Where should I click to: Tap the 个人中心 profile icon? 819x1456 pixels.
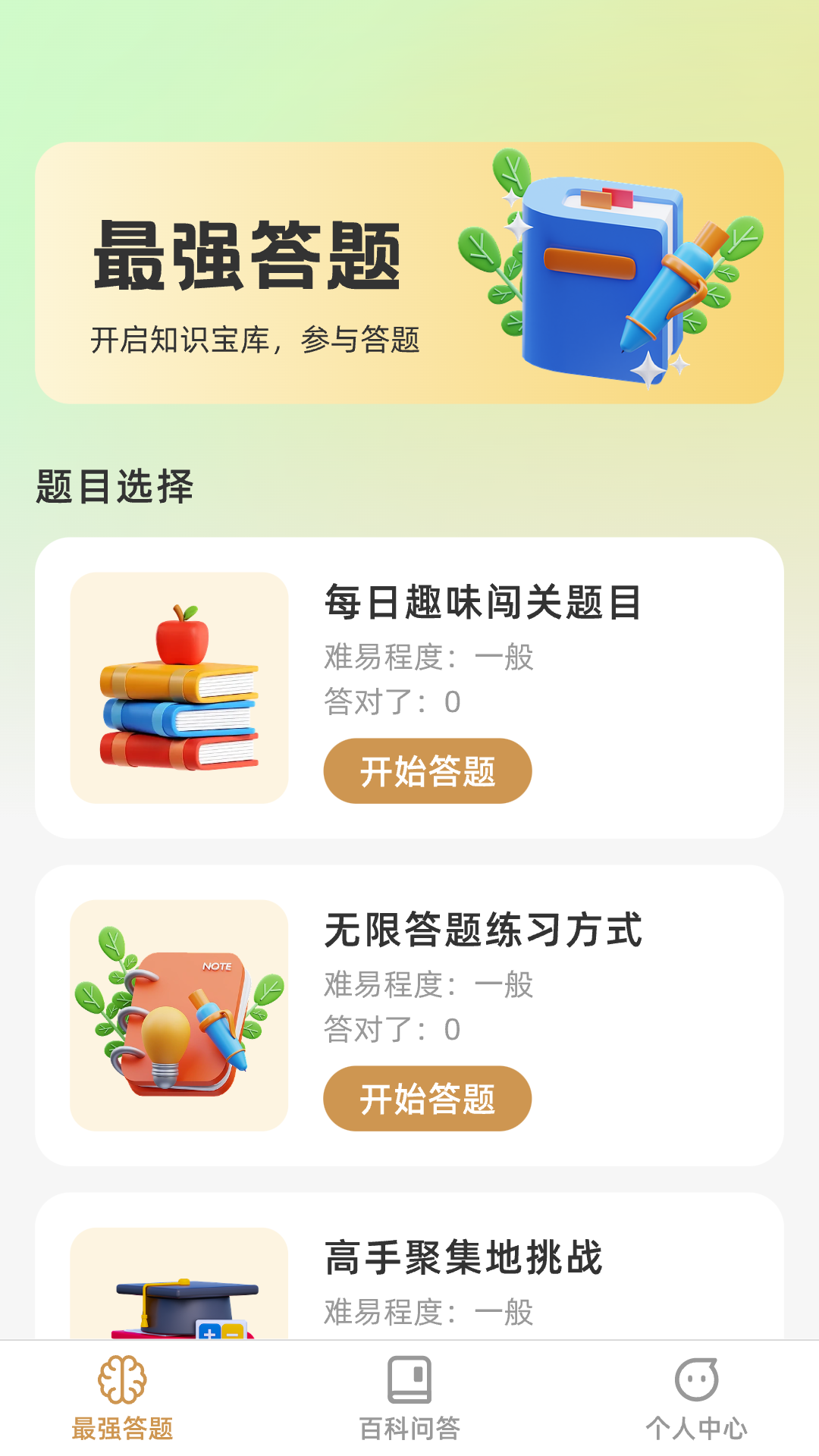[697, 1388]
